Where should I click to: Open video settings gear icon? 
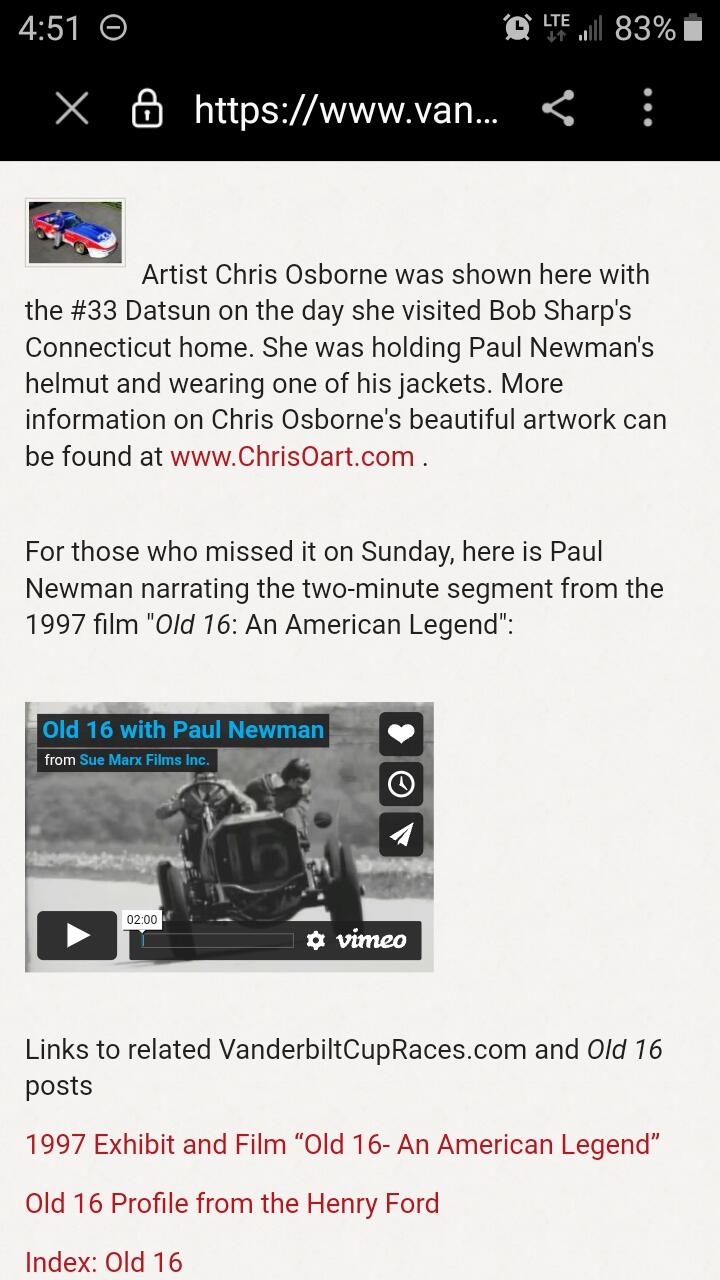point(316,940)
